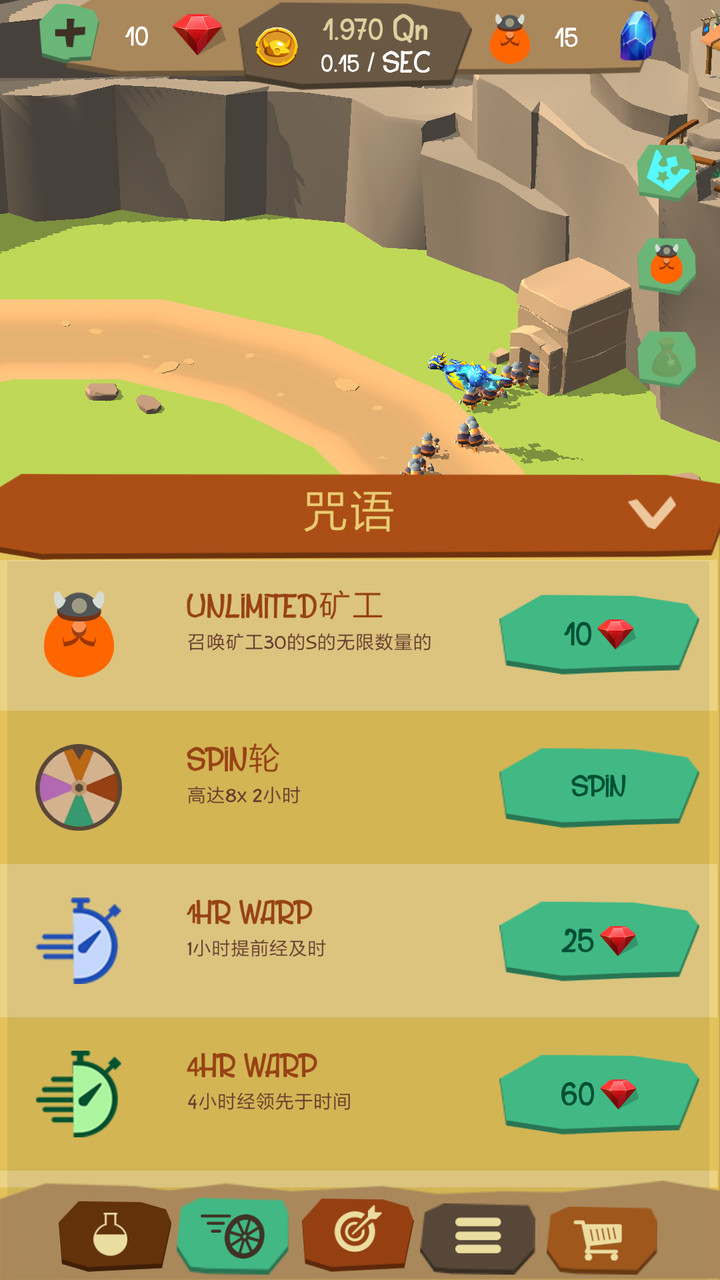Switch to the spin wheel tab at bottom
The width and height of the screenshot is (720, 1280).
tap(232, 1235)
